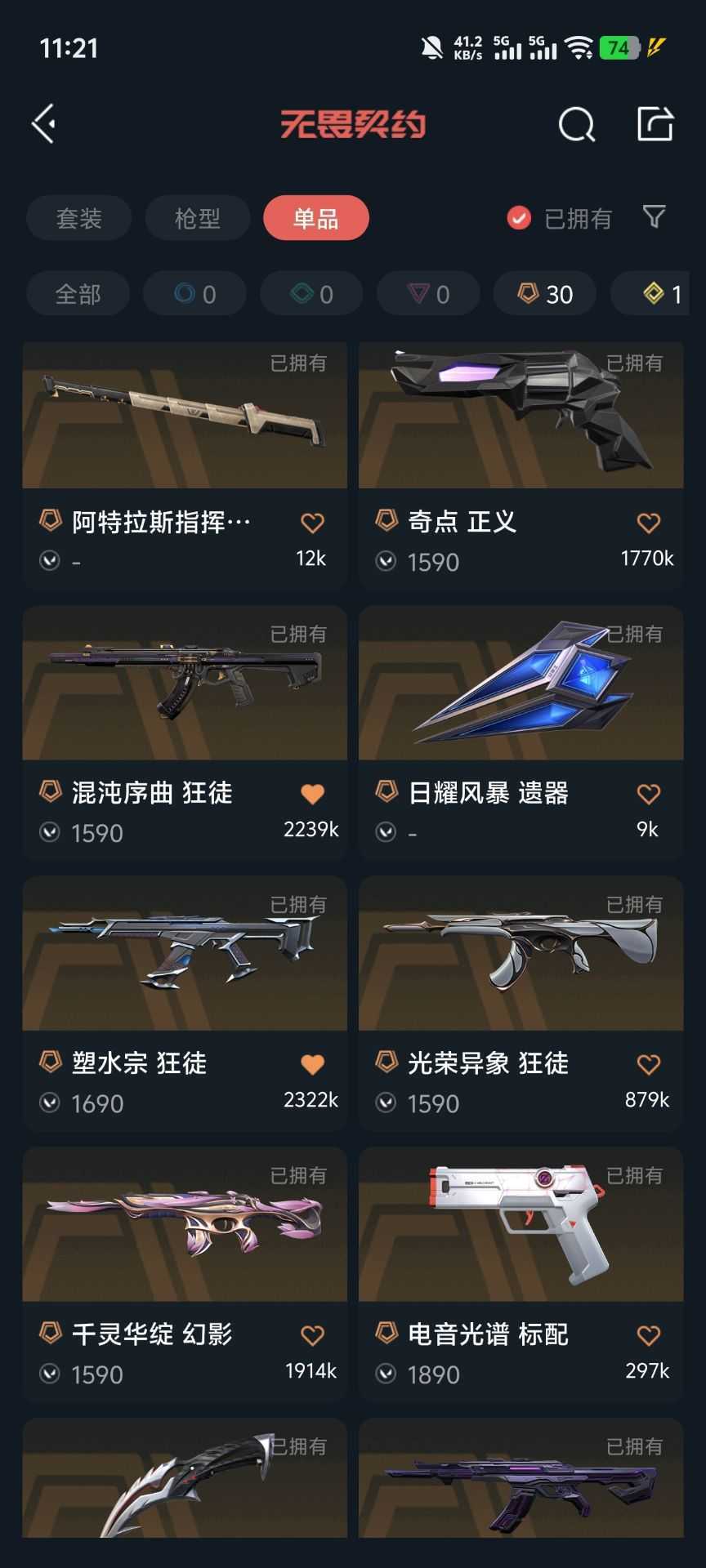Screen dimensions: 706x1568
Task: Share this page via share icon
Action: 655,124
